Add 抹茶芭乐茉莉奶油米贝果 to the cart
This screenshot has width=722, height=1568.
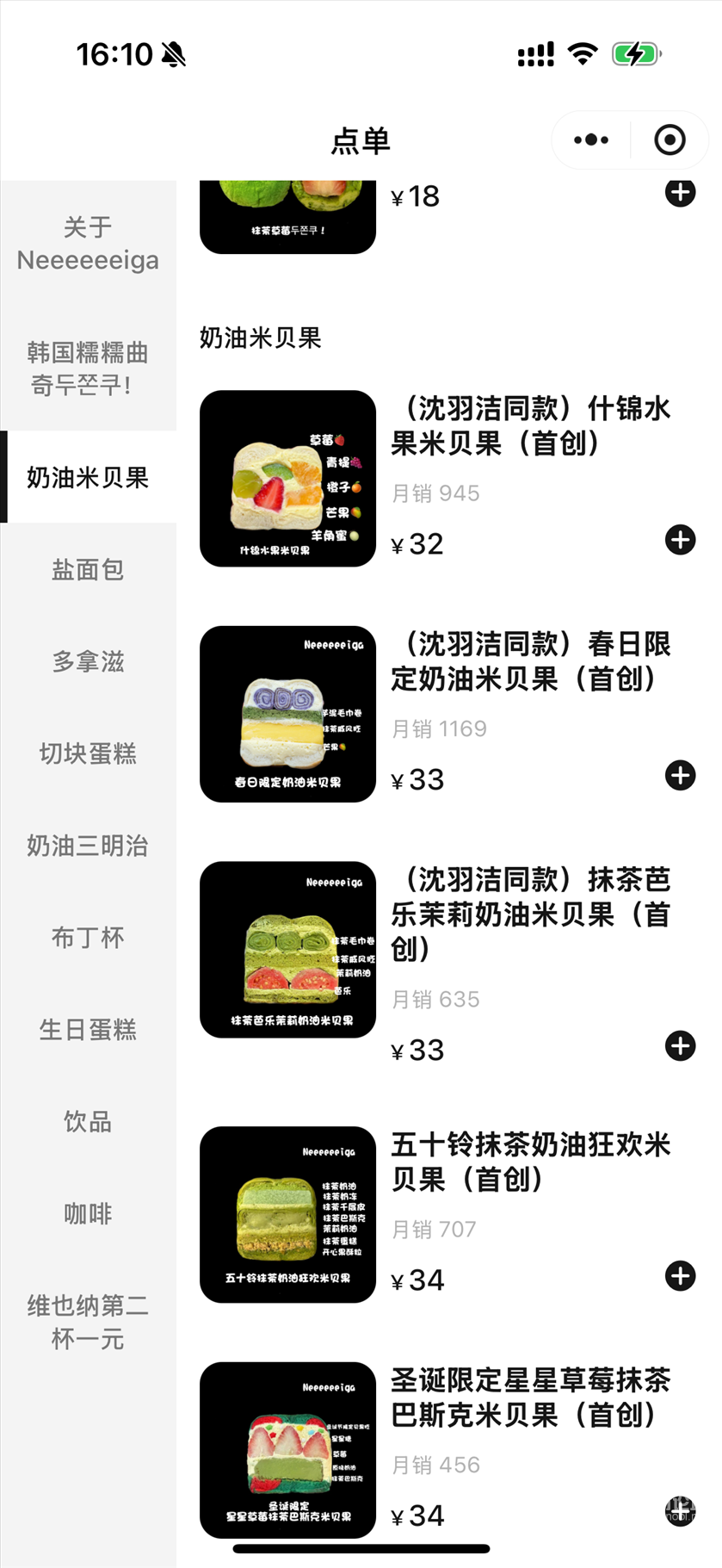(x=680, y=1045)
